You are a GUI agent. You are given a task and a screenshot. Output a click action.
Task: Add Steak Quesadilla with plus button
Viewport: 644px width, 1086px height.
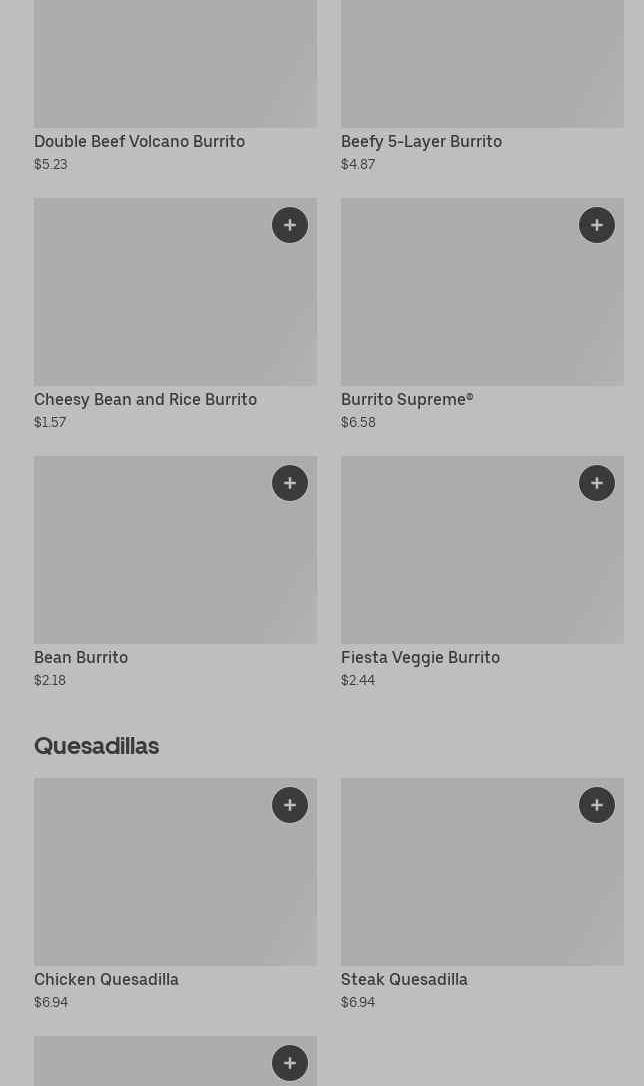(597, 805)
